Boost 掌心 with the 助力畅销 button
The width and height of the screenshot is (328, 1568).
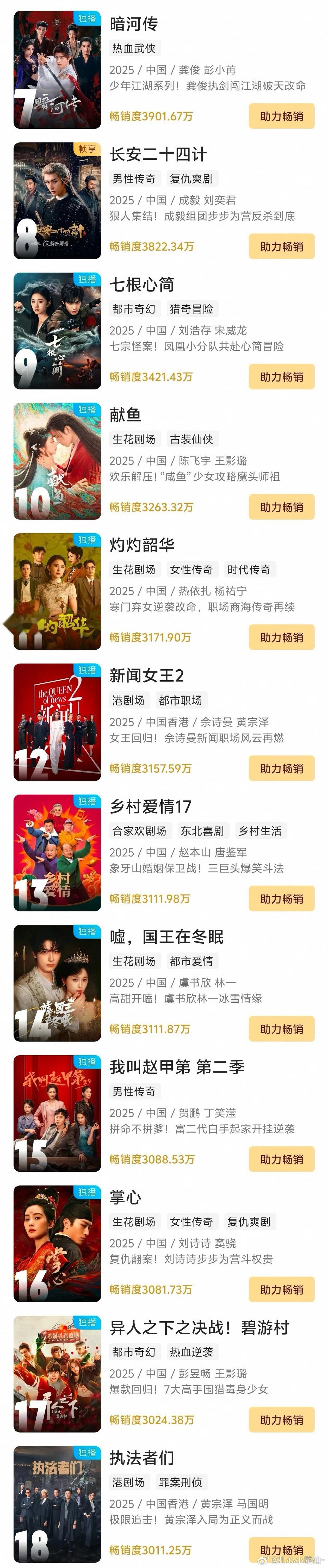281,1289
